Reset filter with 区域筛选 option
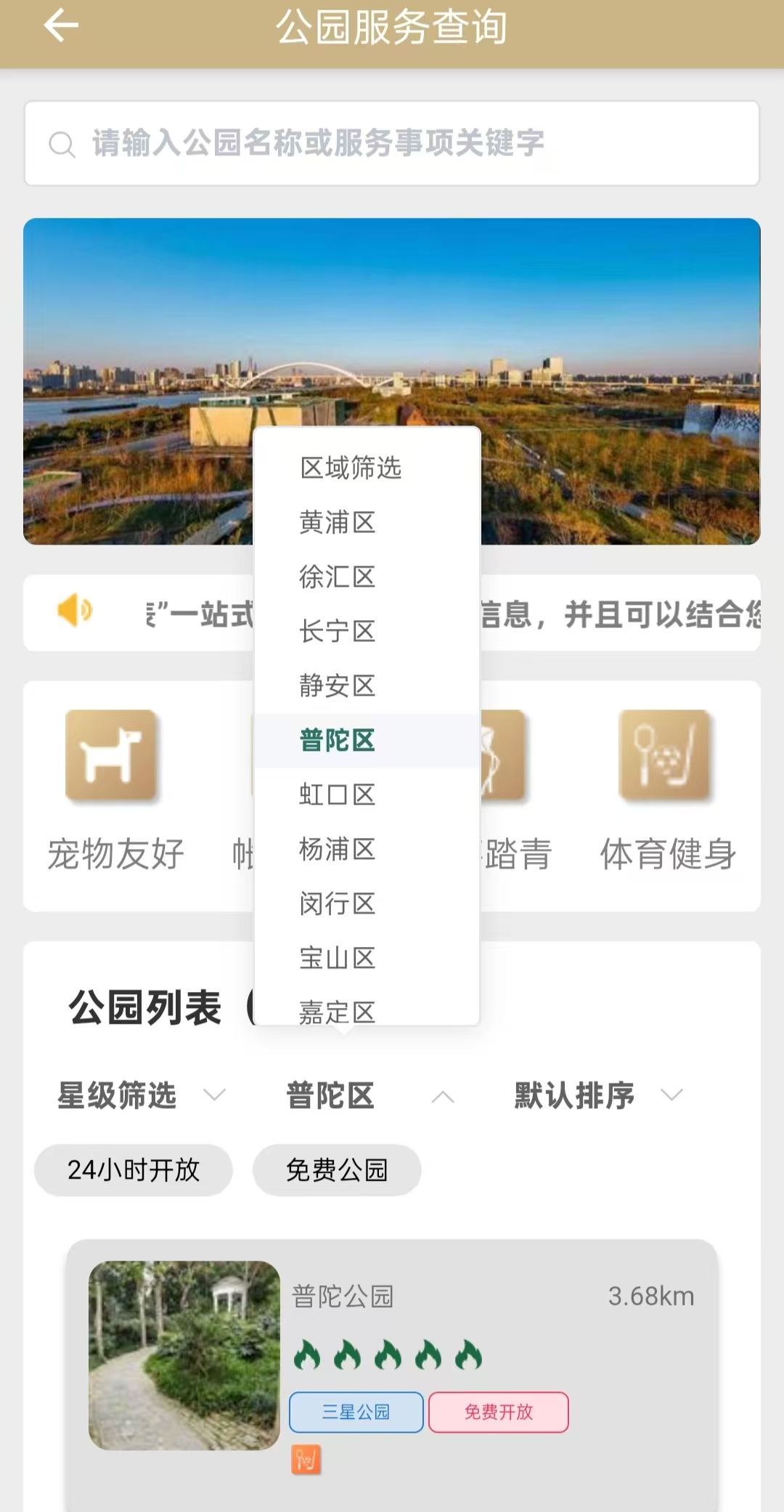784x1512 pixels. (x=351, y=468)
